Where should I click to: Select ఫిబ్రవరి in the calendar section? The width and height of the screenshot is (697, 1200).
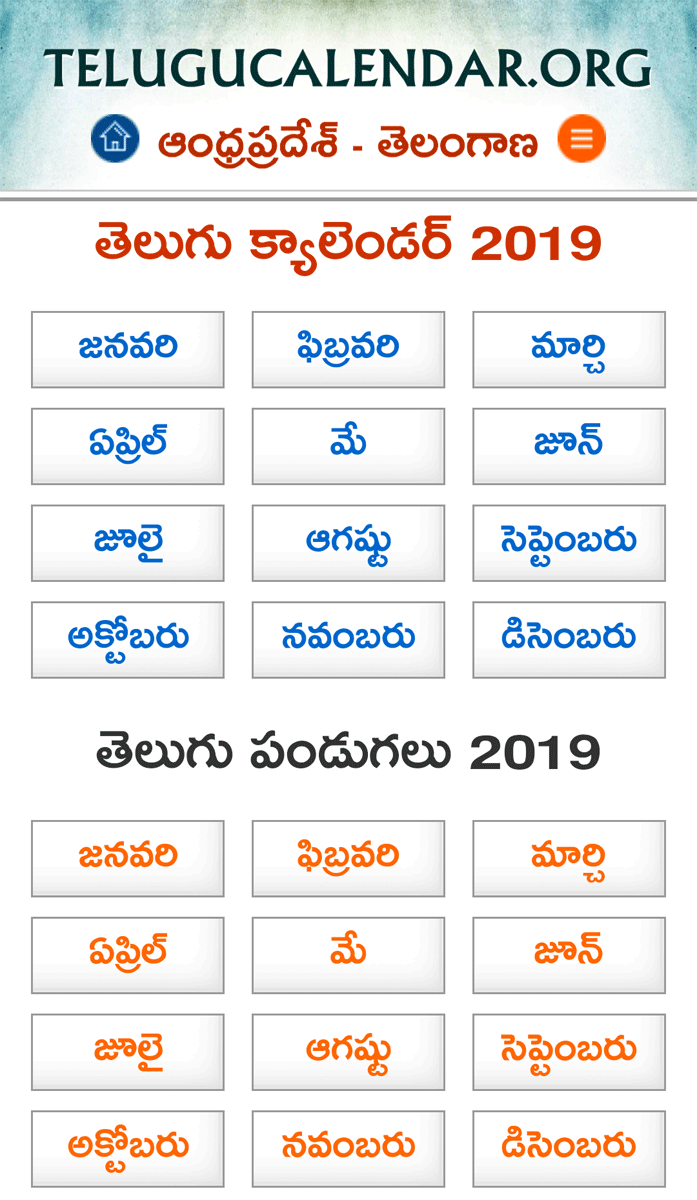pos(348,350)
